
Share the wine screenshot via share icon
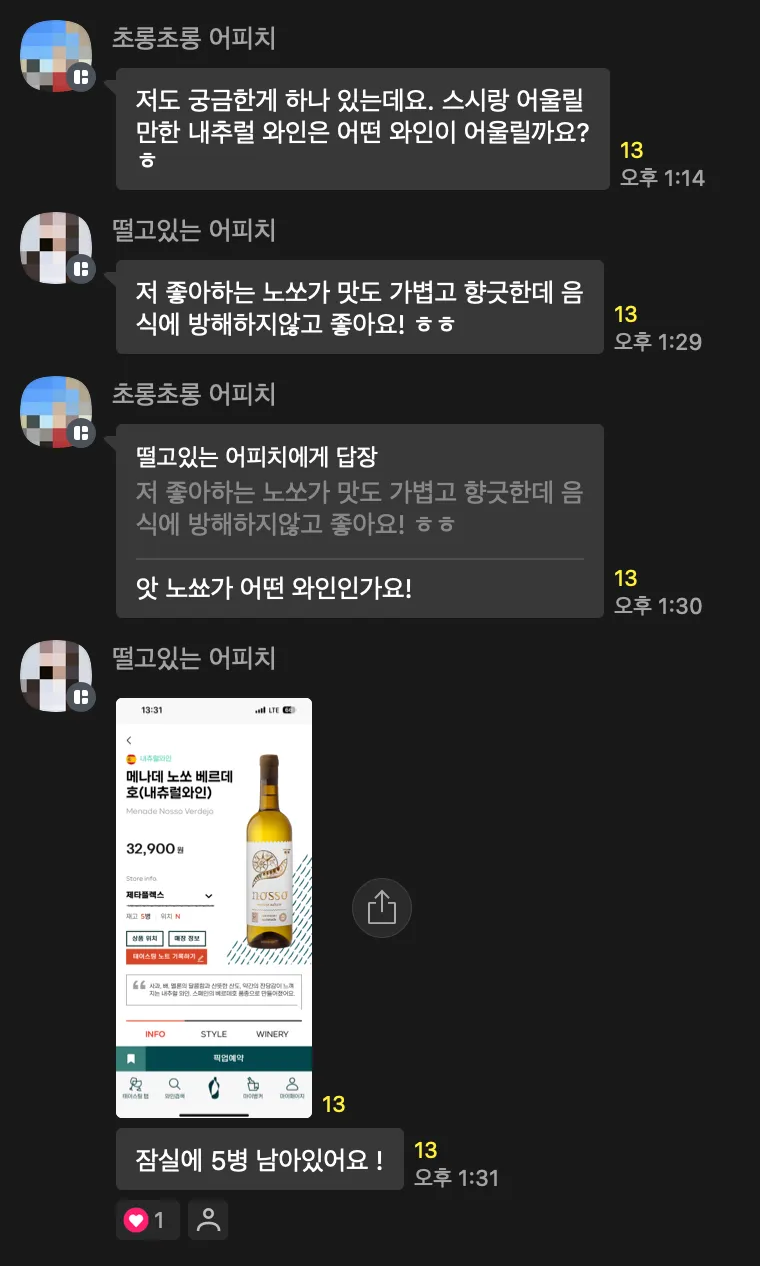pyautogui.click(x=381, y=908)
